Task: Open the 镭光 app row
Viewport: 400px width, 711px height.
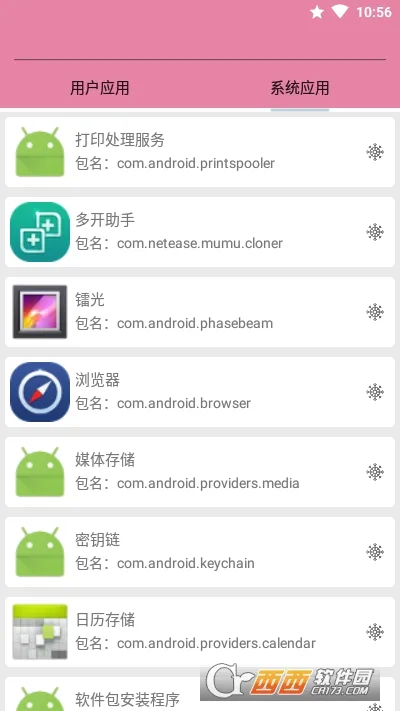Action: click(200, 312)
